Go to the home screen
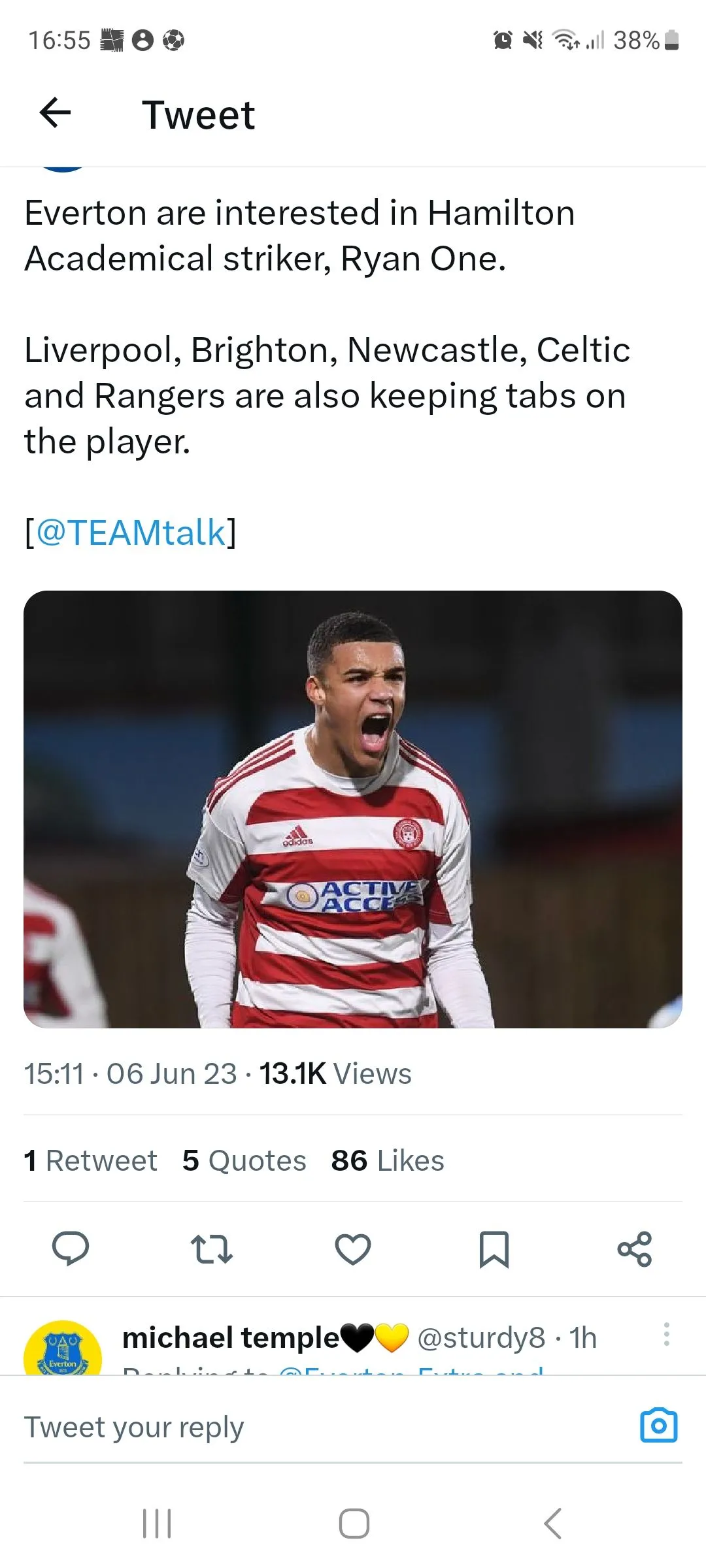The height and width of the screenshot is (1568, 706). [x=354, y=1524]
